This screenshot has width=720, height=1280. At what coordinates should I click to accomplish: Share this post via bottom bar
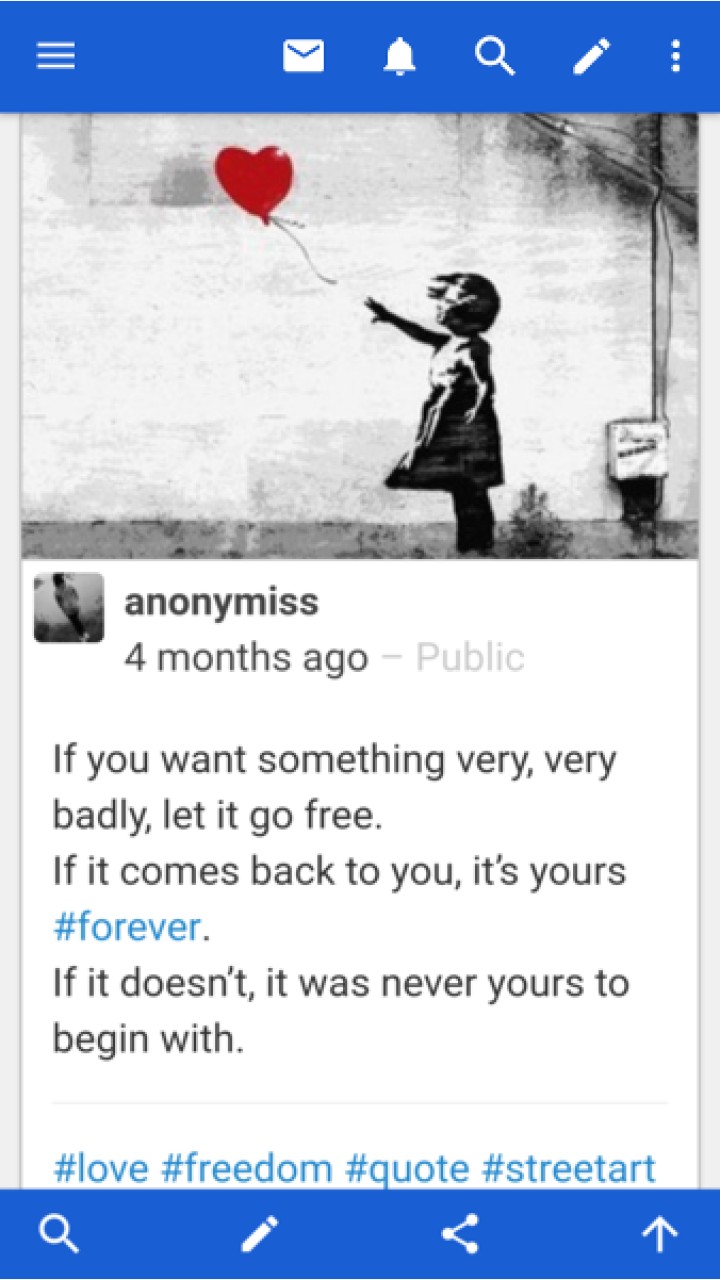[x=459, y=1236]
